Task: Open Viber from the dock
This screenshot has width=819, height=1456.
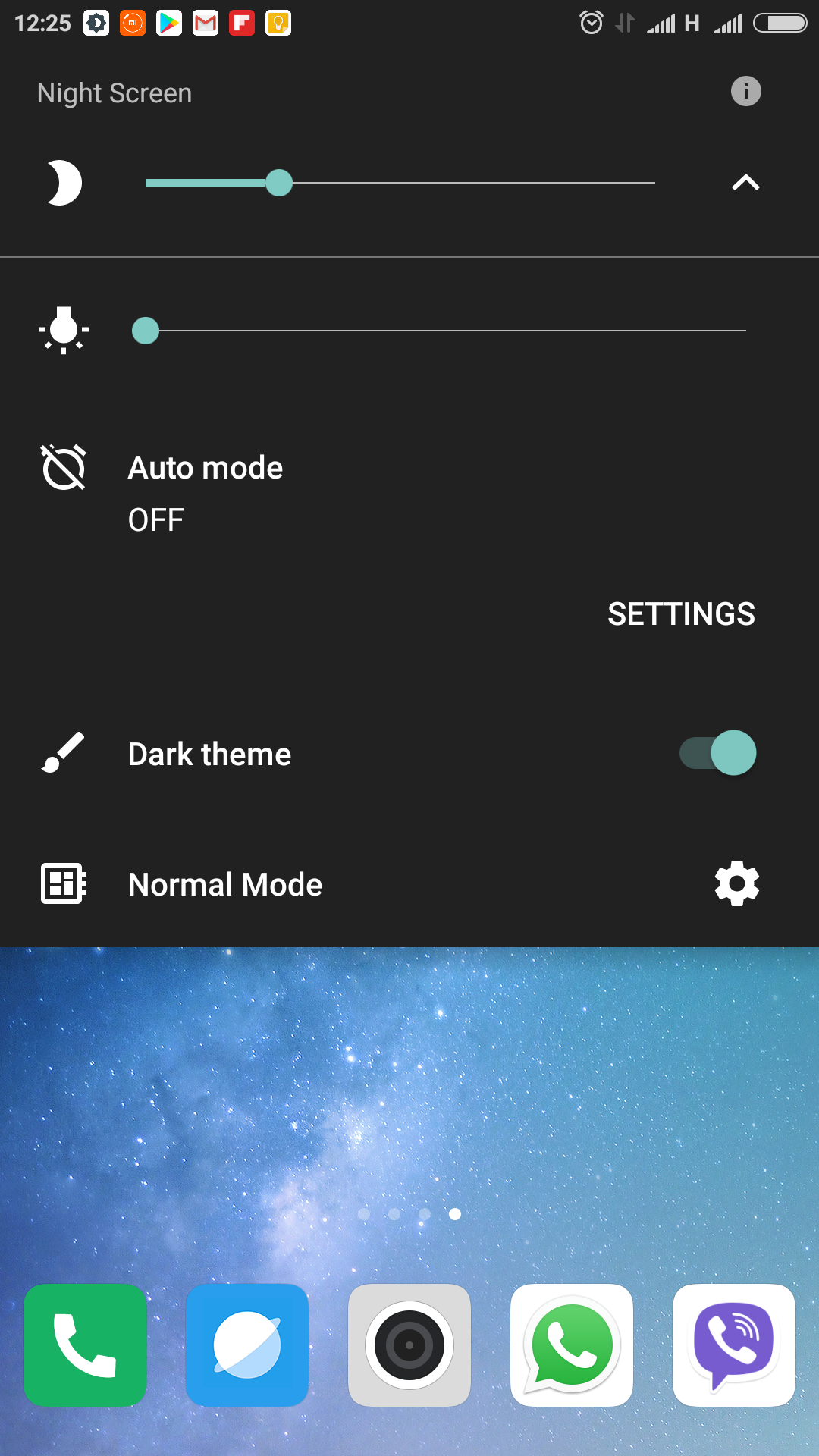Action: click(x=733, y=1345)
